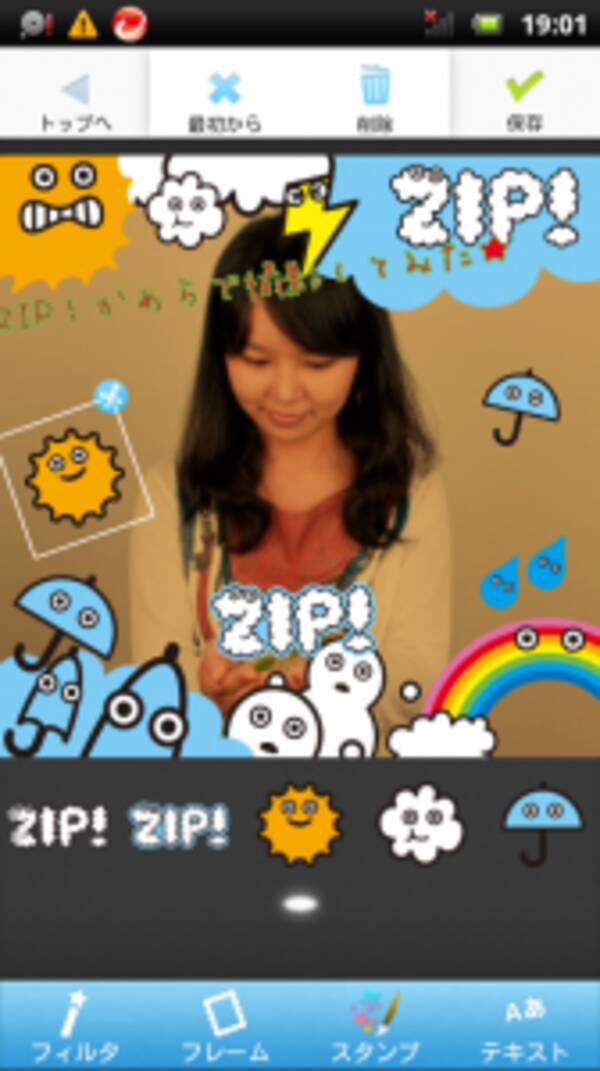Switch to the フレーム frame tab
This screenshot has width=600, height=1071.
pyautogui.click(x=225, y=1025)
